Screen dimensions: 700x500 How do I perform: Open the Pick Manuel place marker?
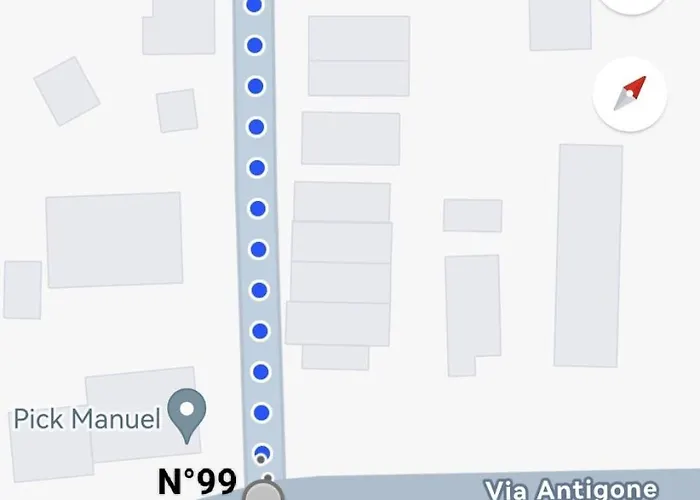[186, 414]
